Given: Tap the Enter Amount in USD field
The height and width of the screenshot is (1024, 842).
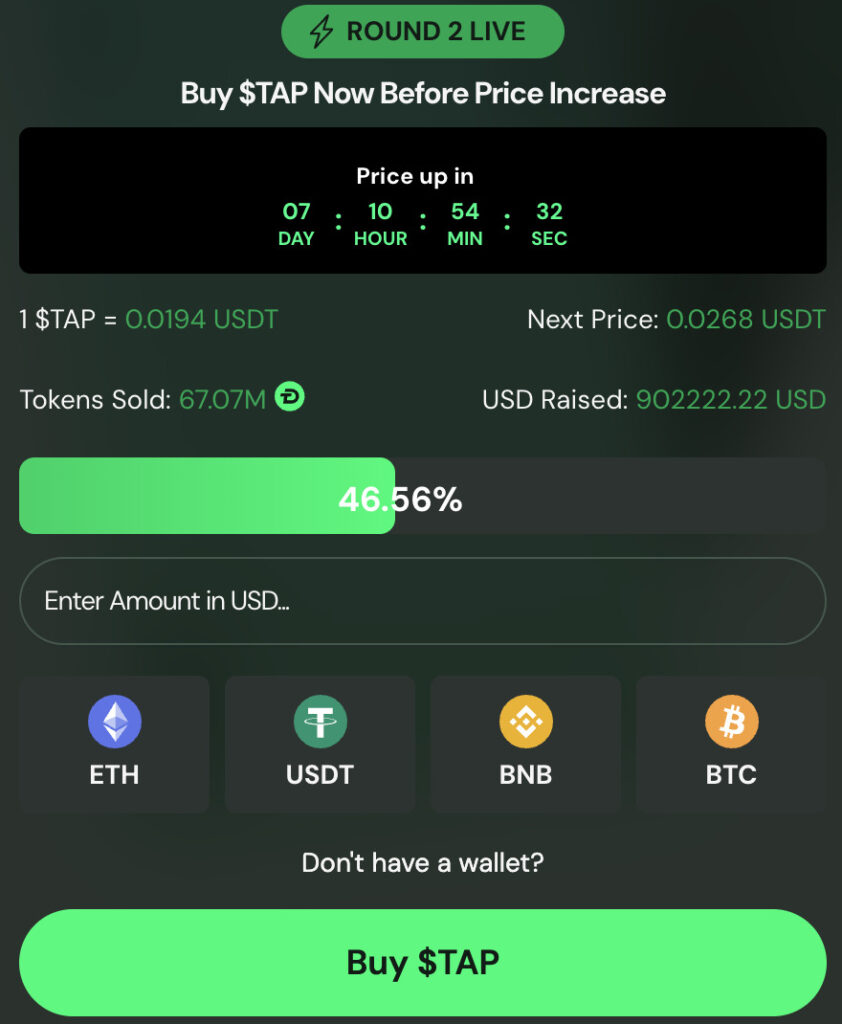Looking at the screenshot, I should point(422,601).
